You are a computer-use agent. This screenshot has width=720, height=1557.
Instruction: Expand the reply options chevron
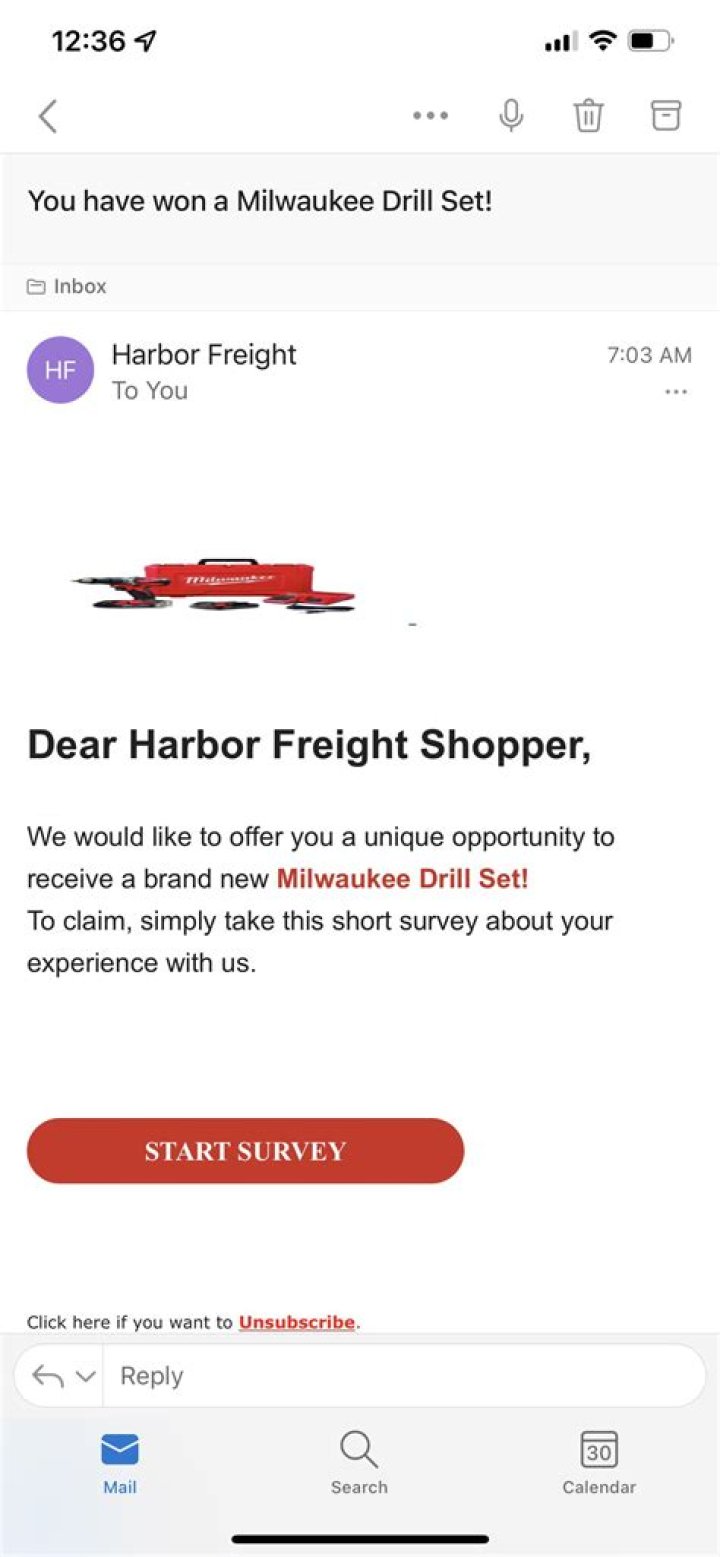86,1375
